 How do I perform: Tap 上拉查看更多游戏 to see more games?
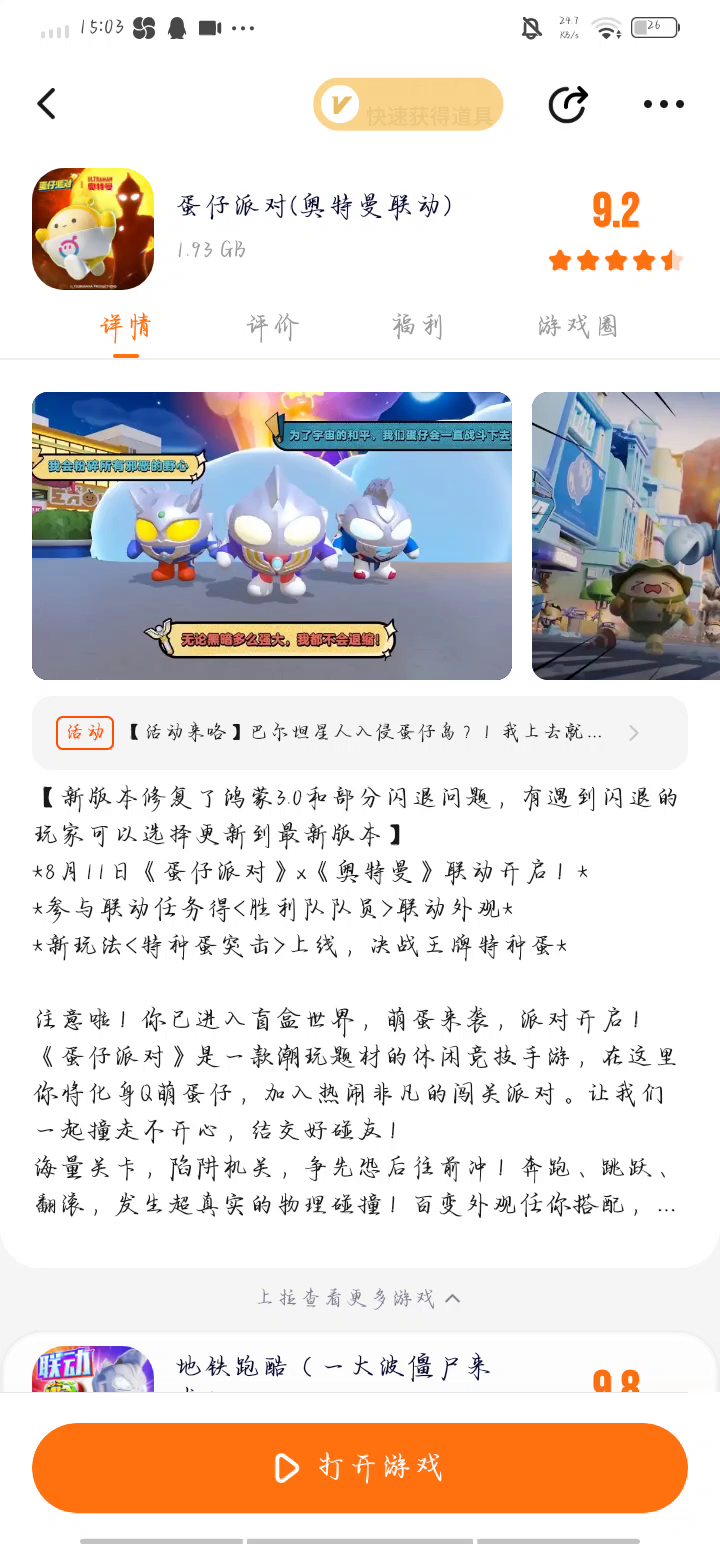pos(360,1298)
